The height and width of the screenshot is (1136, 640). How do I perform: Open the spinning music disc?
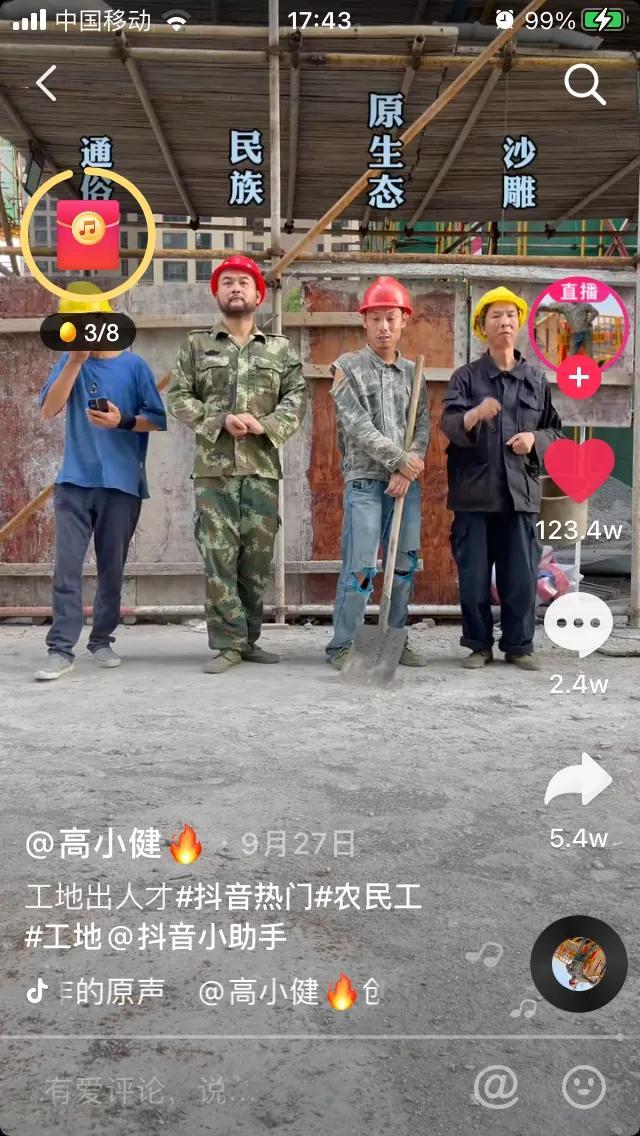coord(579,964)
